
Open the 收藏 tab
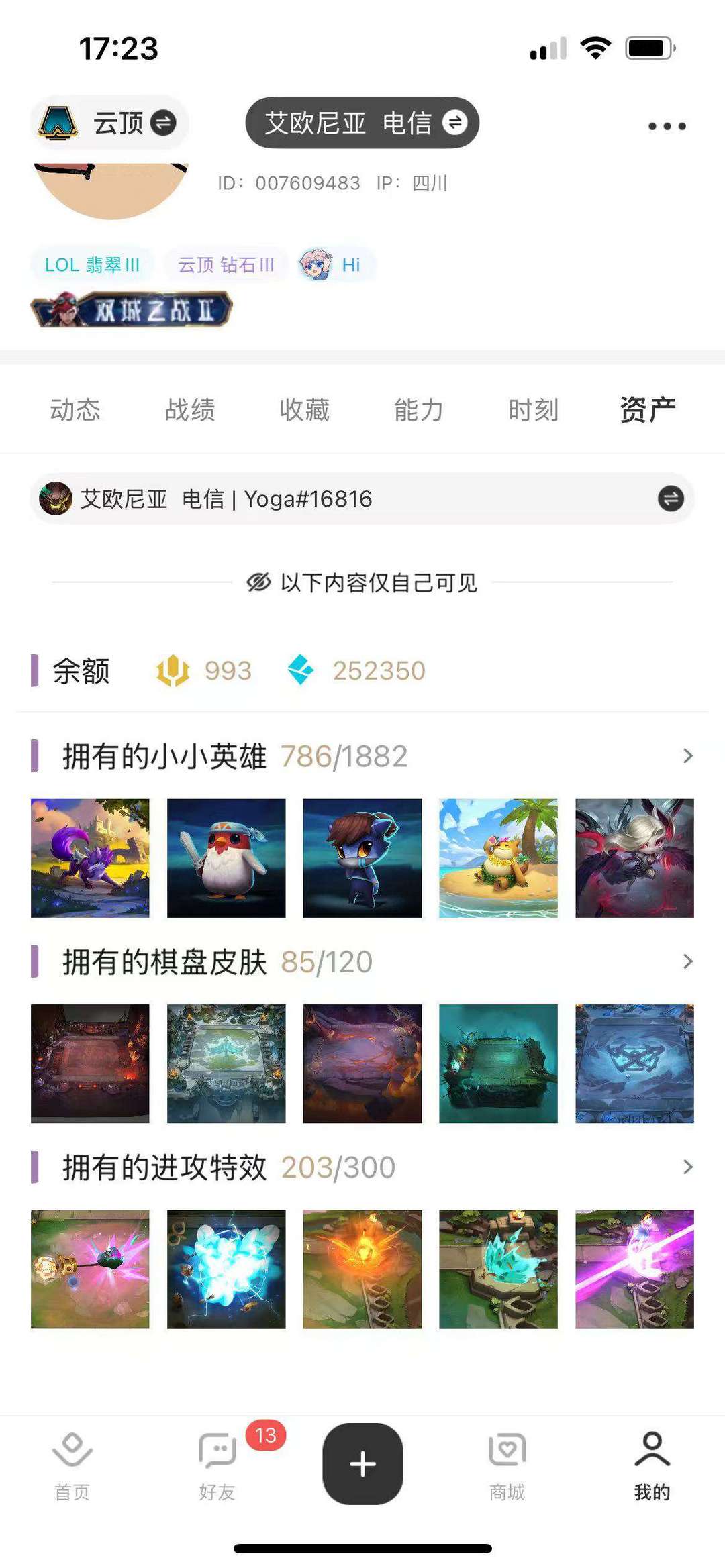[305, 409]
